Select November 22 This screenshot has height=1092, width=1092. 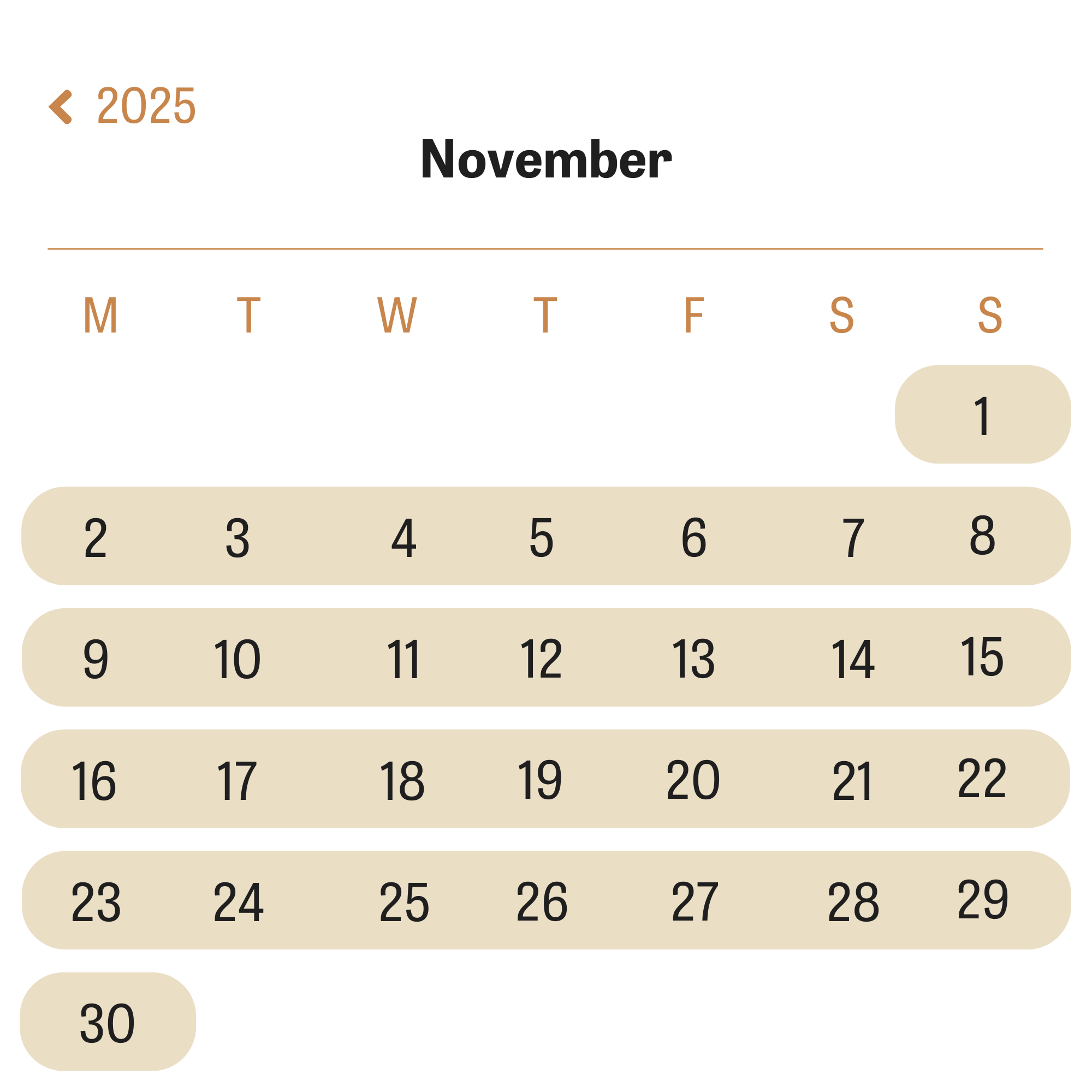tap(982, 778)
